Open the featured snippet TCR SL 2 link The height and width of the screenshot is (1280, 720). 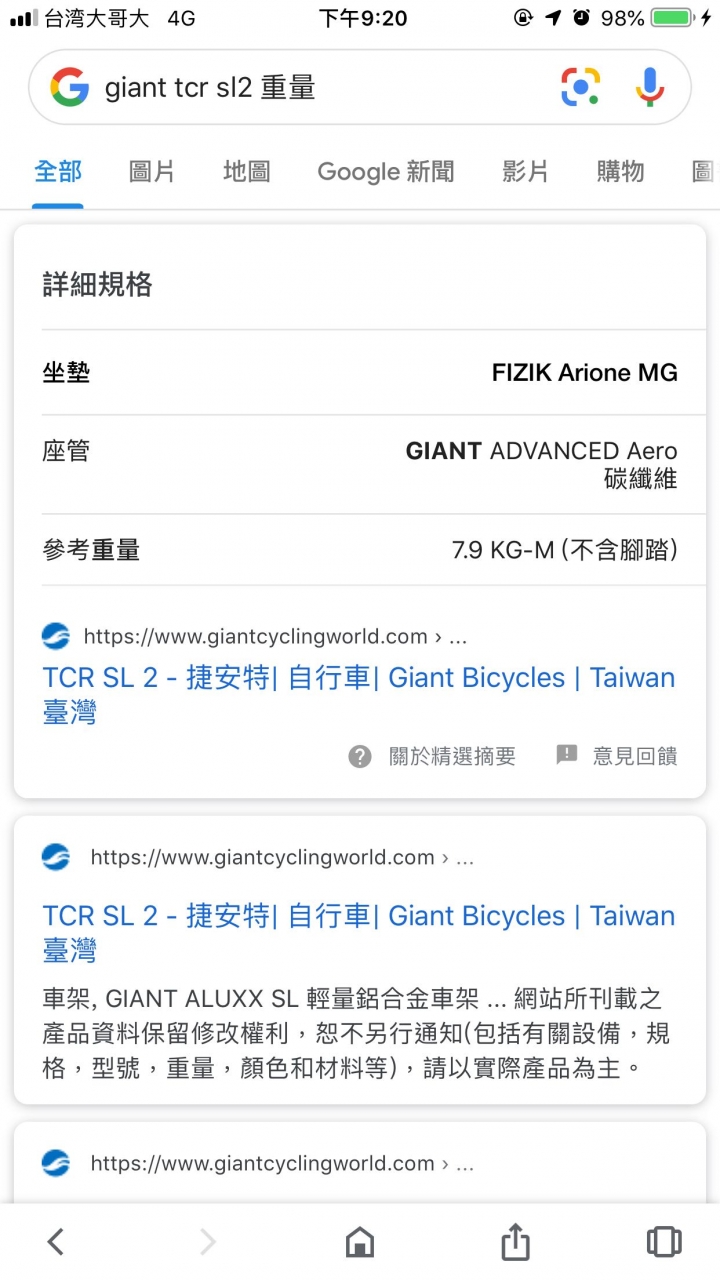[359, 695]
